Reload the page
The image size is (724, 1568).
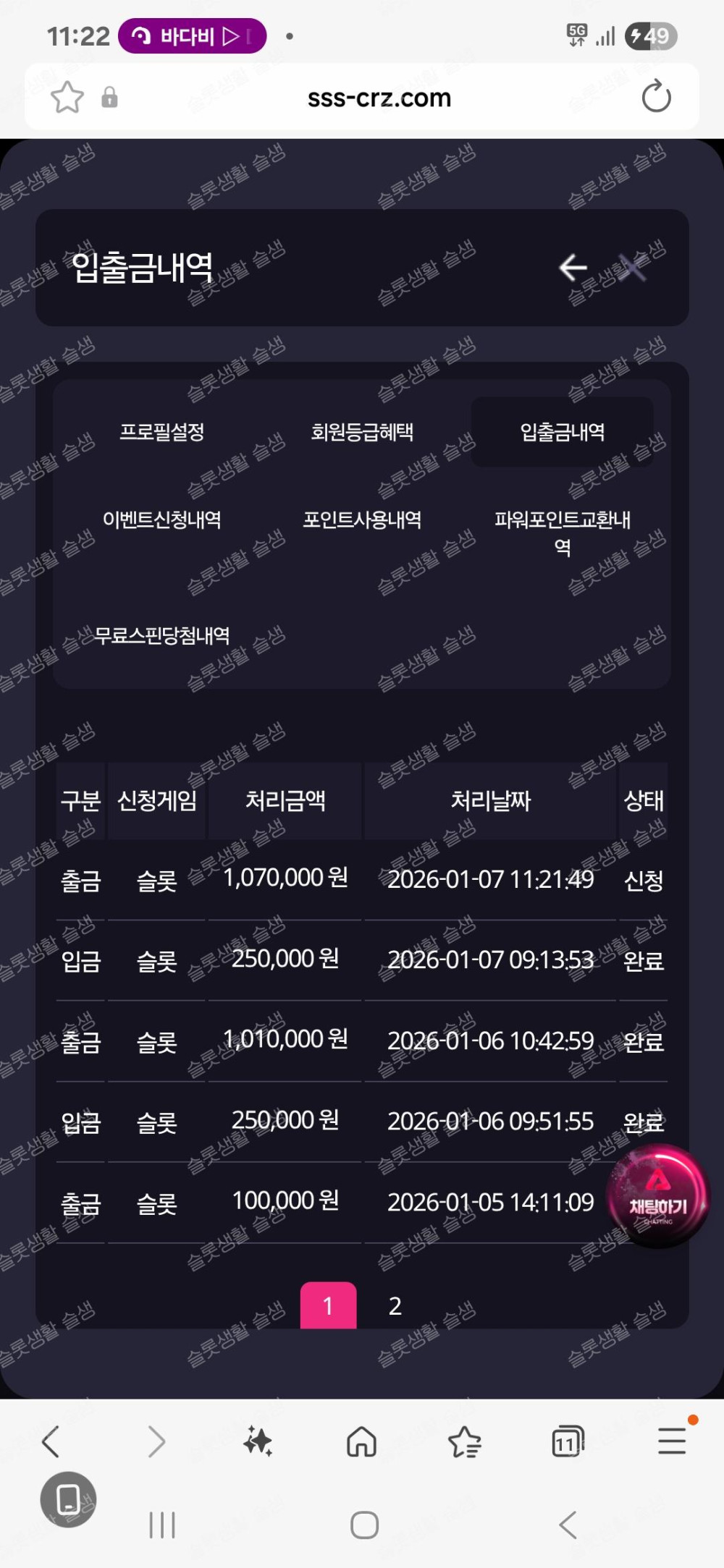pos(656,97)
